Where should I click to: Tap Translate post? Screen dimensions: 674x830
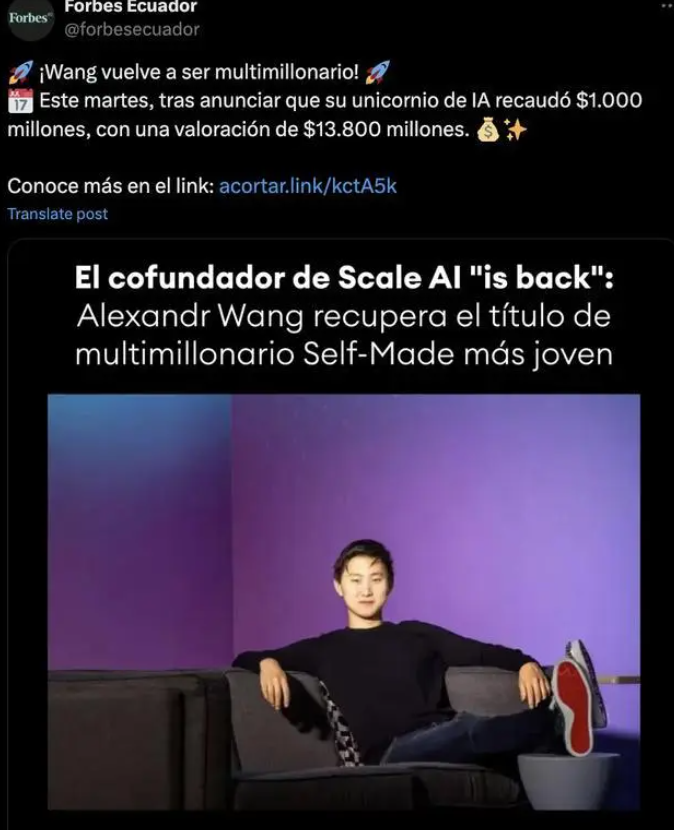tap(57, 214)
